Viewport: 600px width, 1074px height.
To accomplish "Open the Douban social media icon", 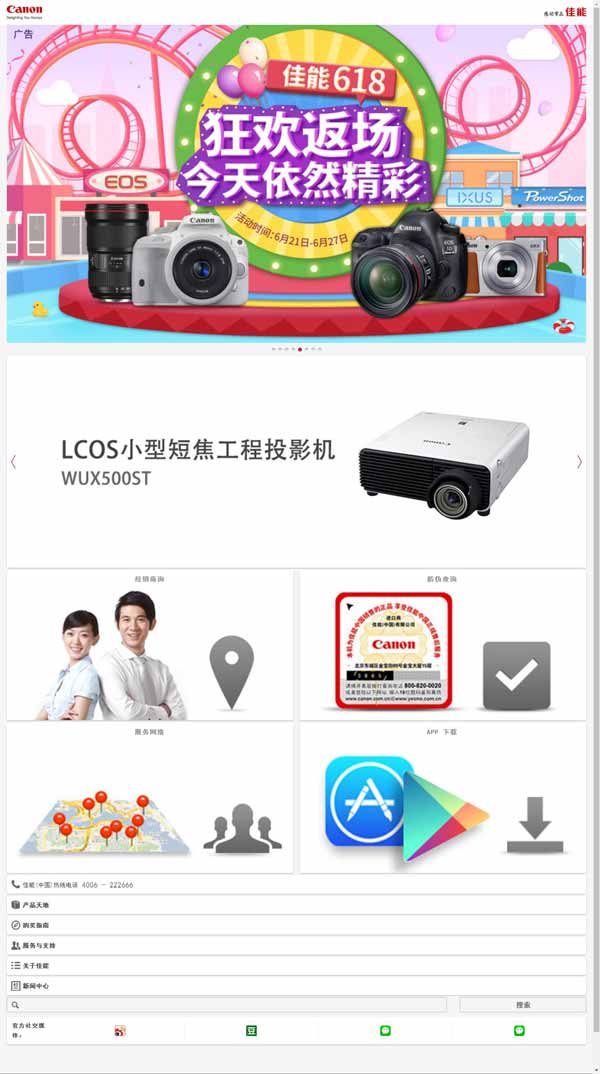I will tap(252, 1031).
